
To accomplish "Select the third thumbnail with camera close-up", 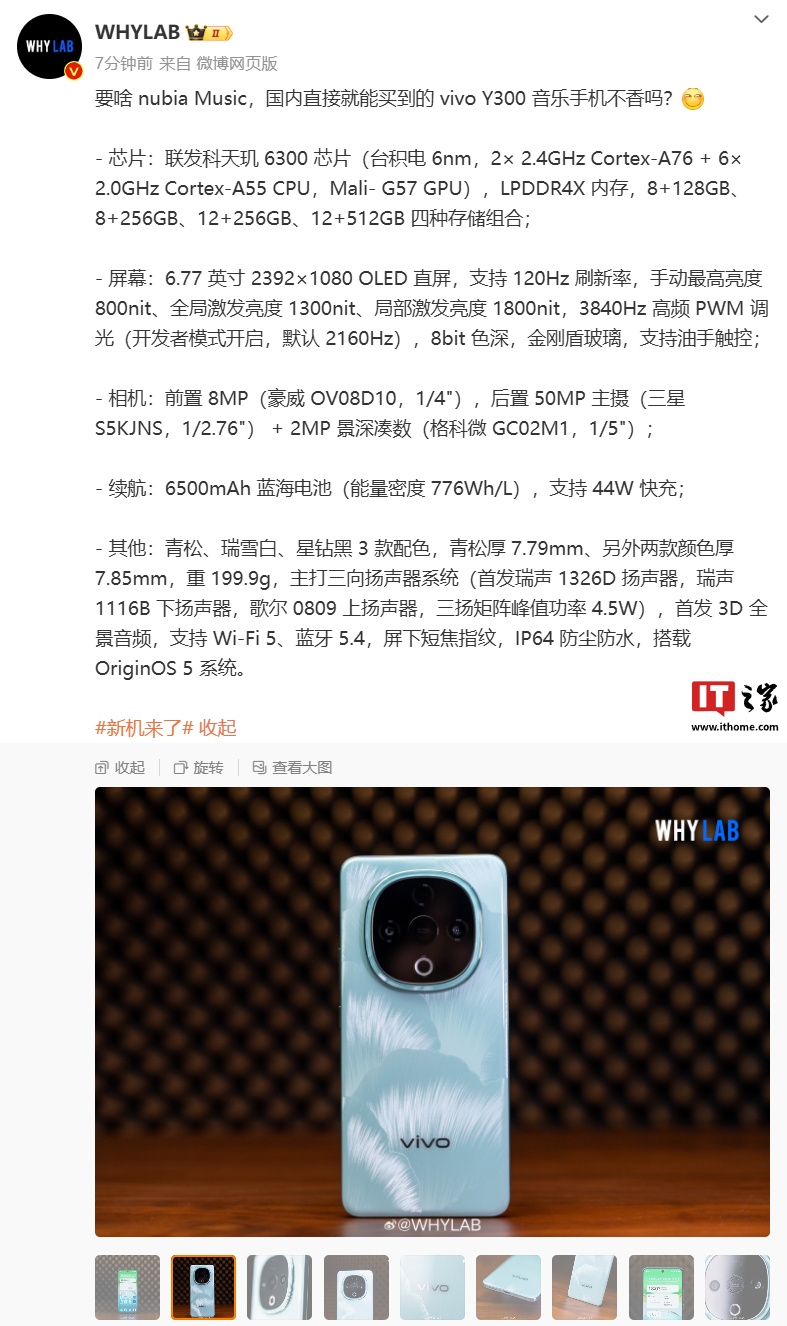I will pos(279,1287).
